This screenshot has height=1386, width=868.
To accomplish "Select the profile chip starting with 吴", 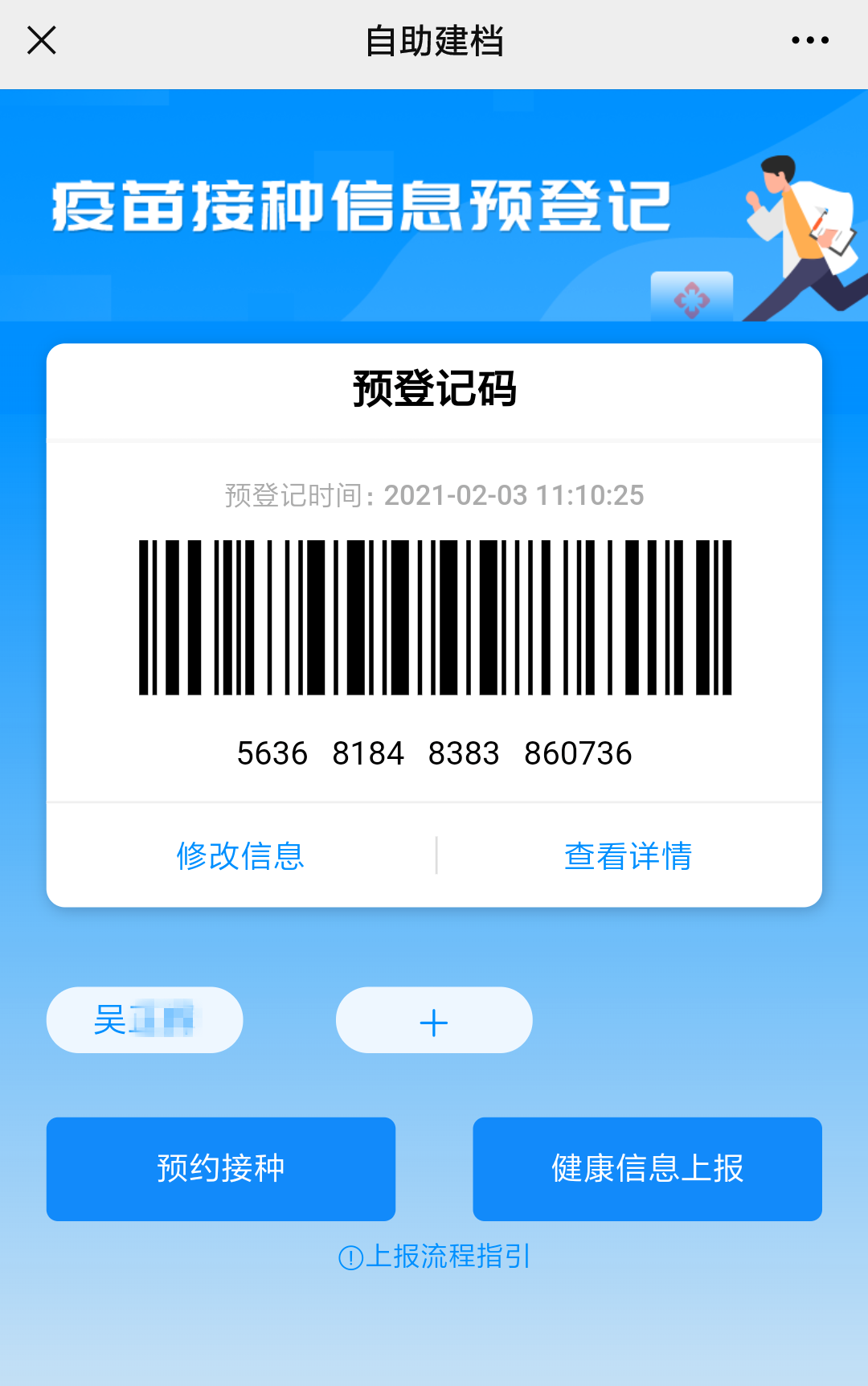I will (145, 1020).
